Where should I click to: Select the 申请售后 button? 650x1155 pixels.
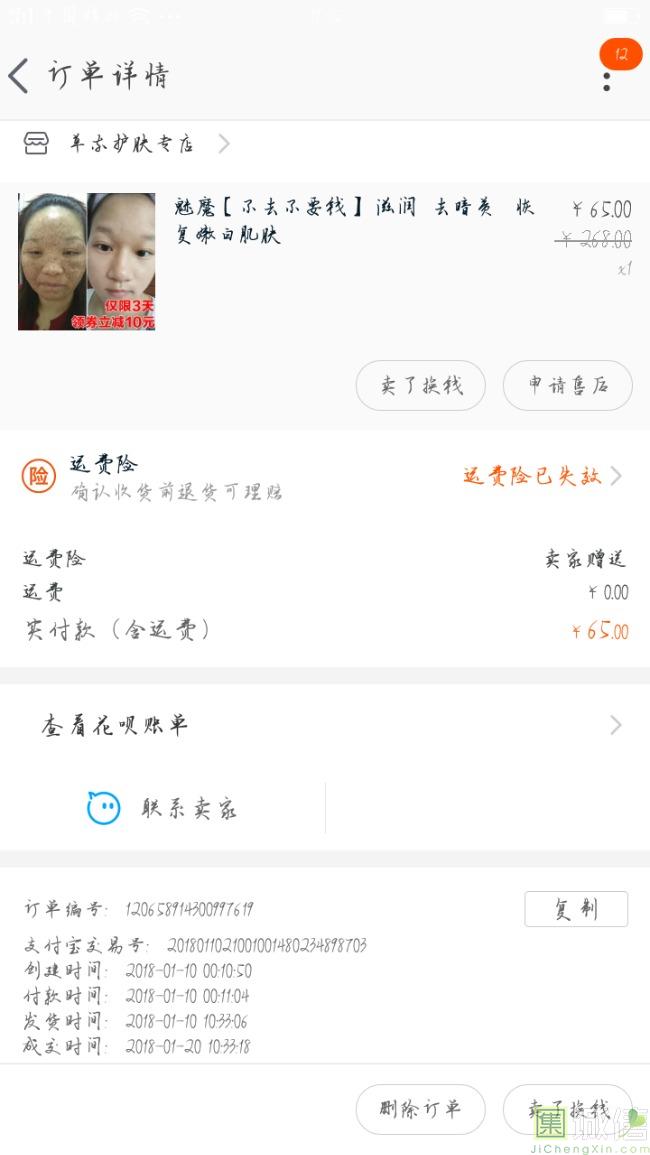[567, 386]
